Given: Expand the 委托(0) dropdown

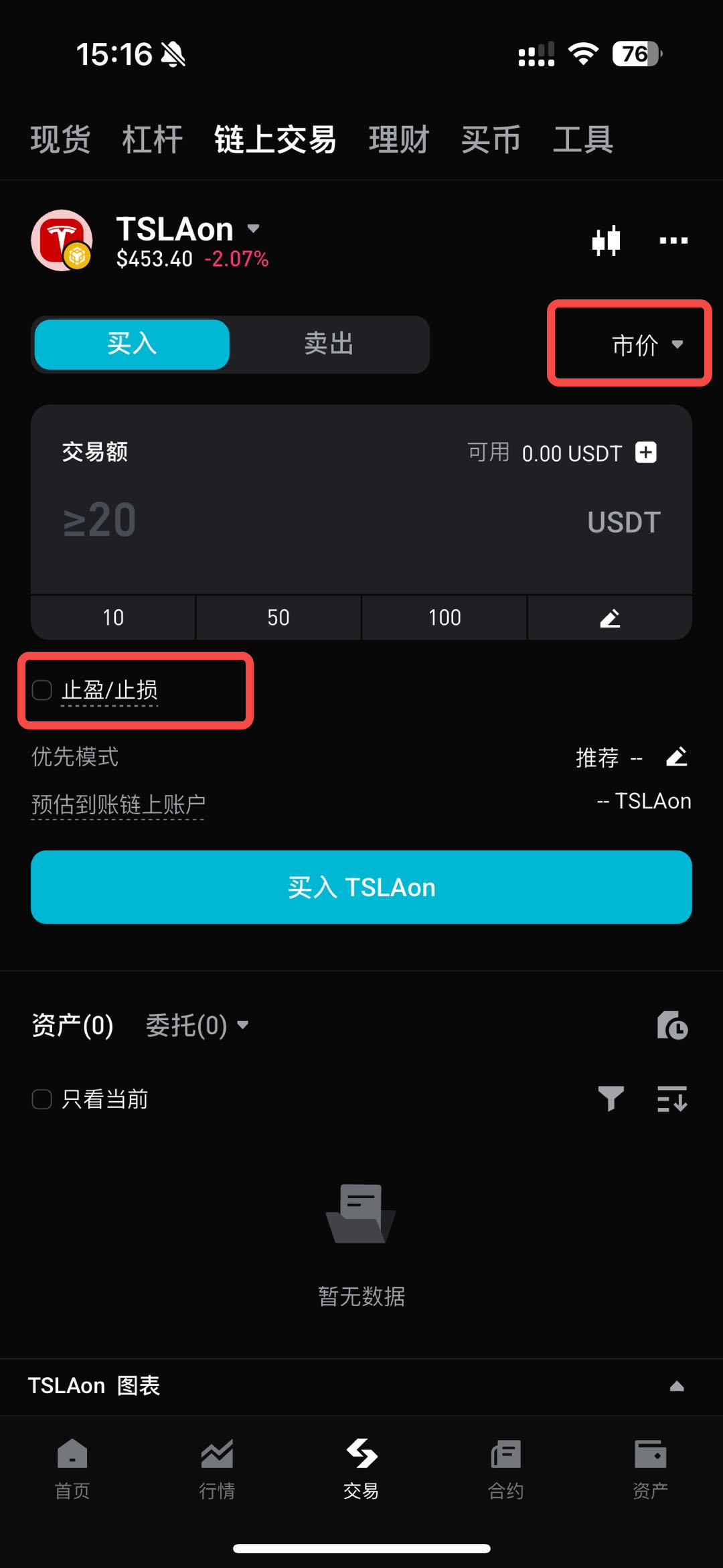Looking at the screenshot, I should pyautogui.click(x=197, y=1025).
